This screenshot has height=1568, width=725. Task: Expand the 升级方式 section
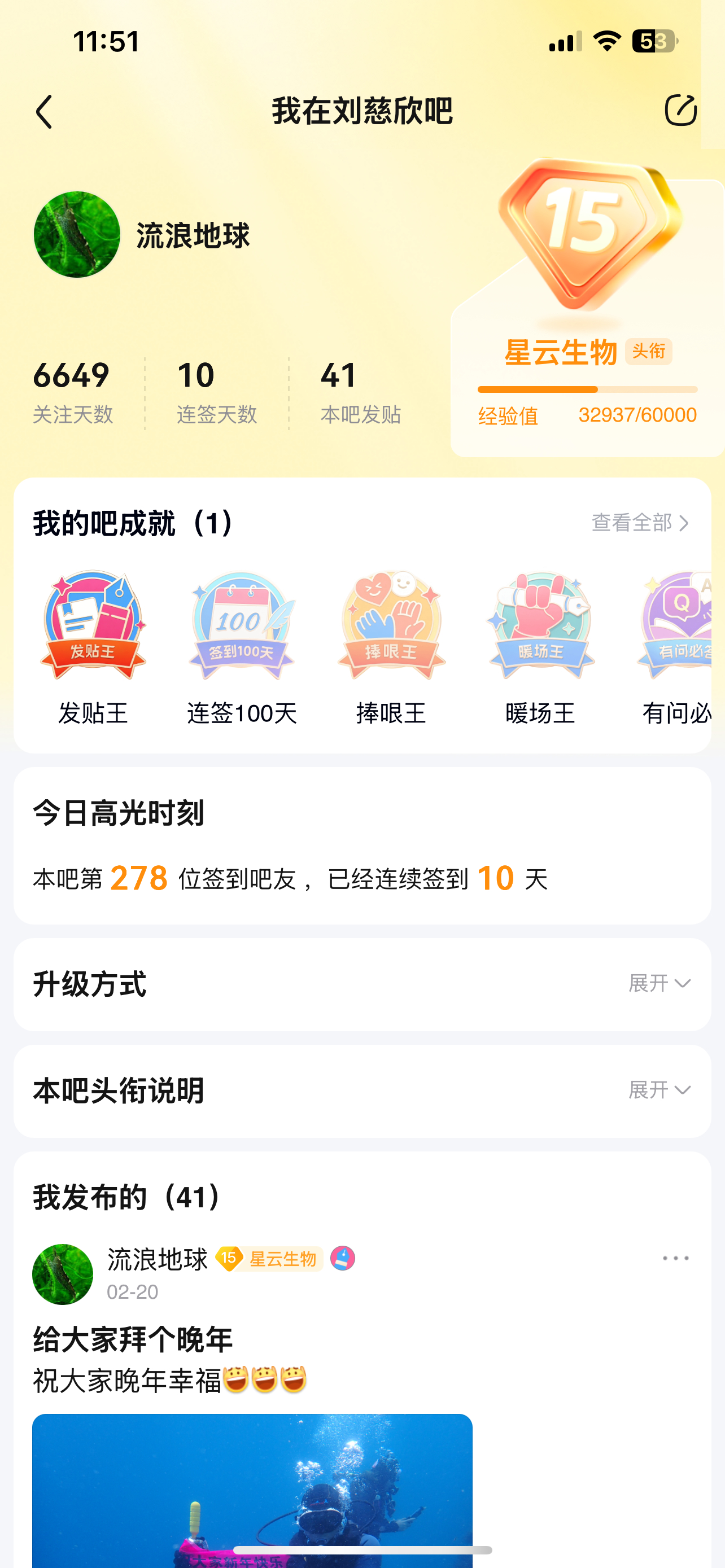(660, 983)
